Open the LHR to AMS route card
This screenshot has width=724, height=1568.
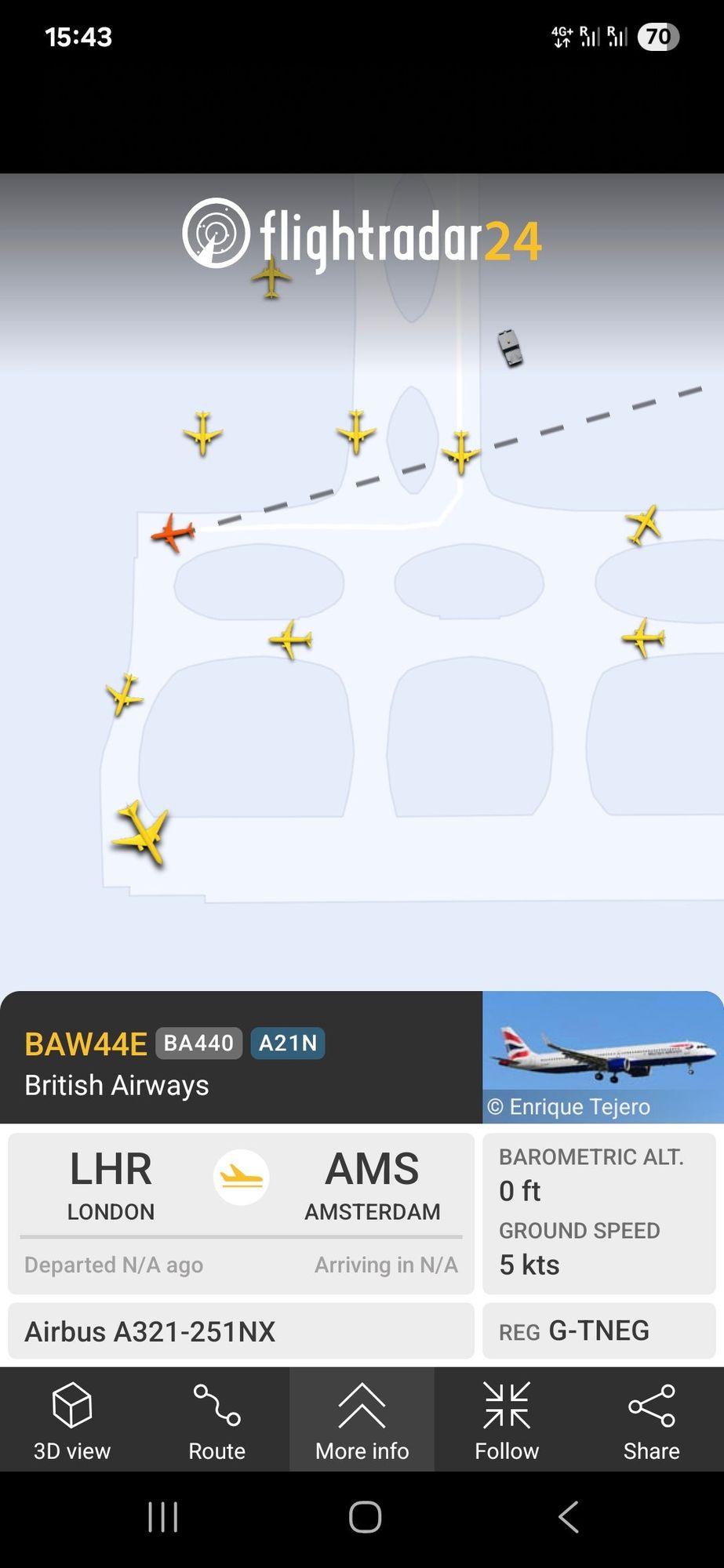click(x=241, y=1213)
